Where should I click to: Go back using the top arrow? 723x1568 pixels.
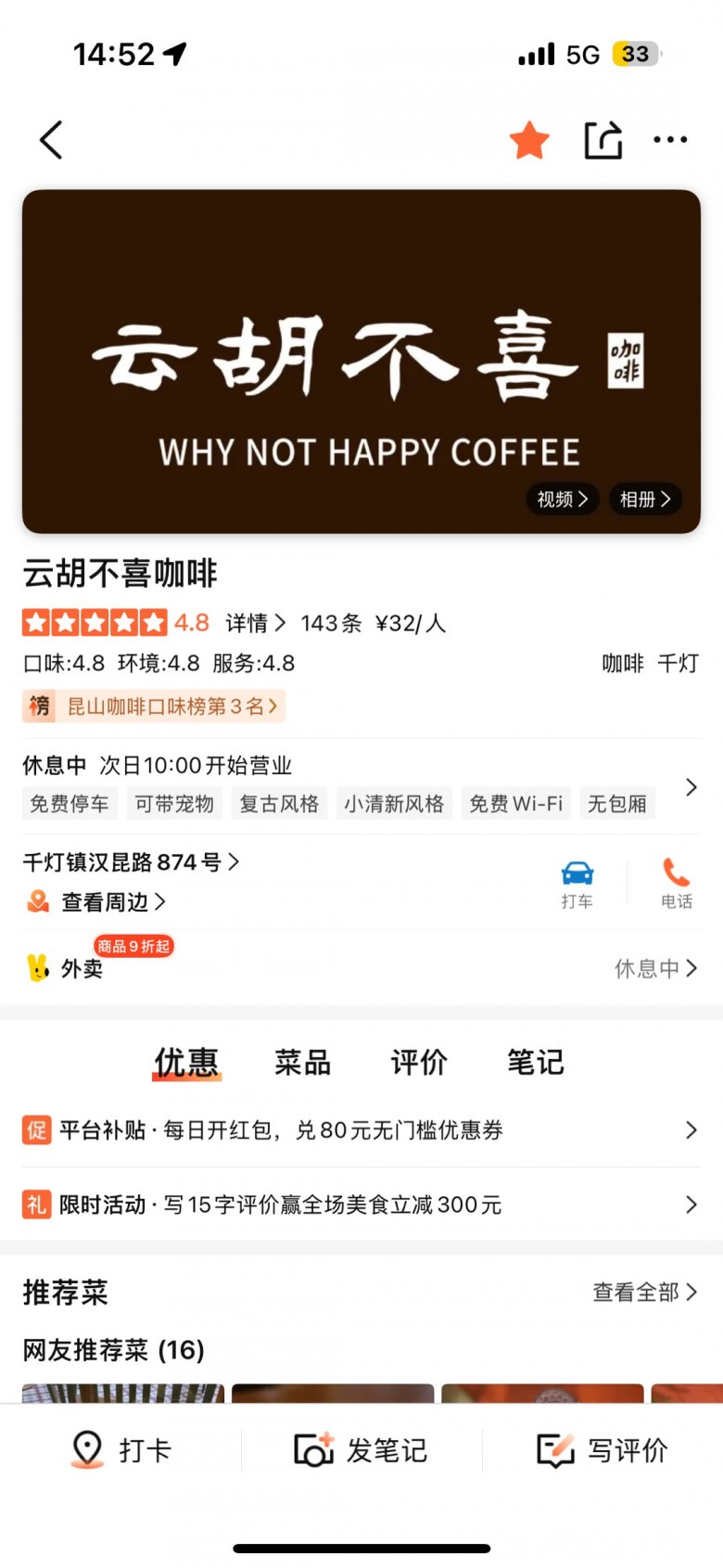(x=52, y=140)
